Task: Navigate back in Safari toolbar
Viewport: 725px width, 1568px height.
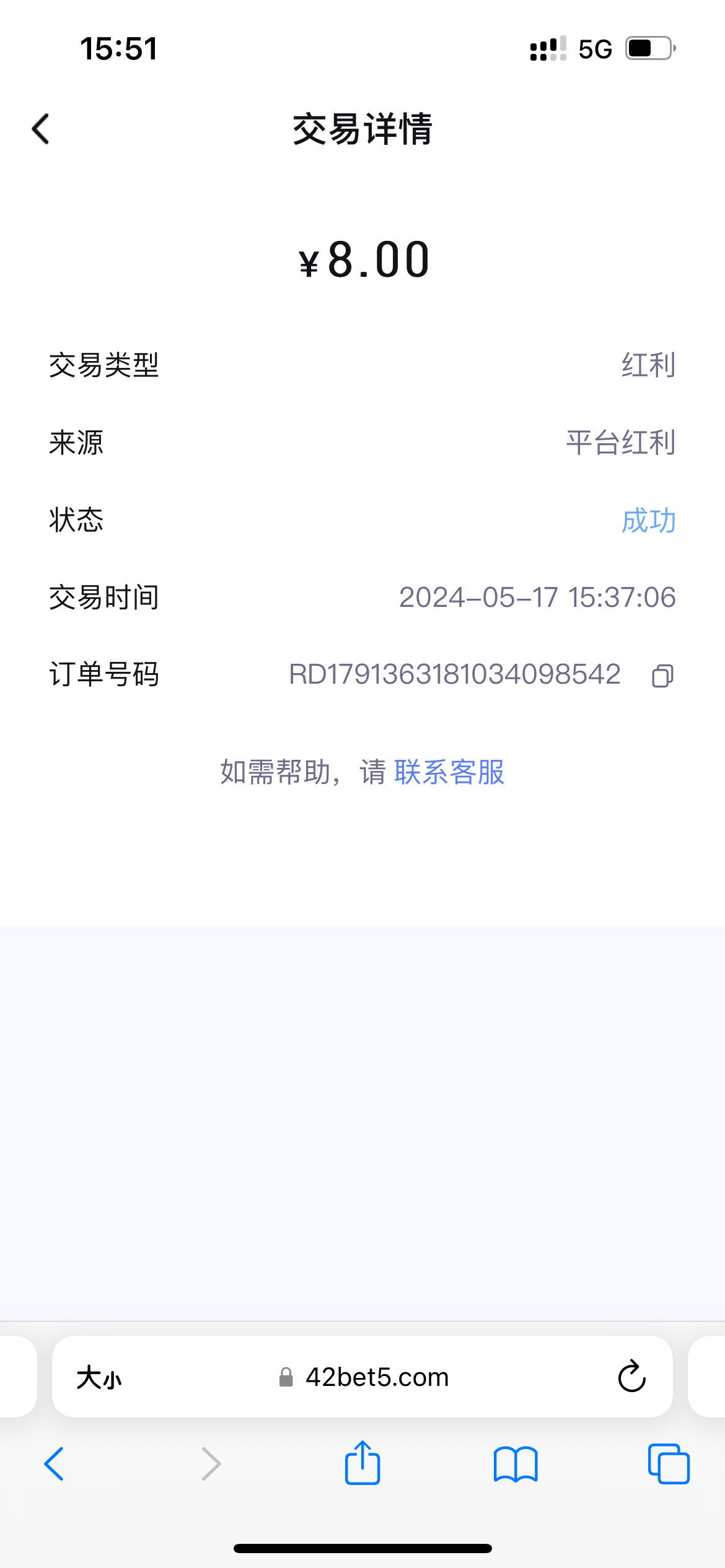Action: [55, 1464]
